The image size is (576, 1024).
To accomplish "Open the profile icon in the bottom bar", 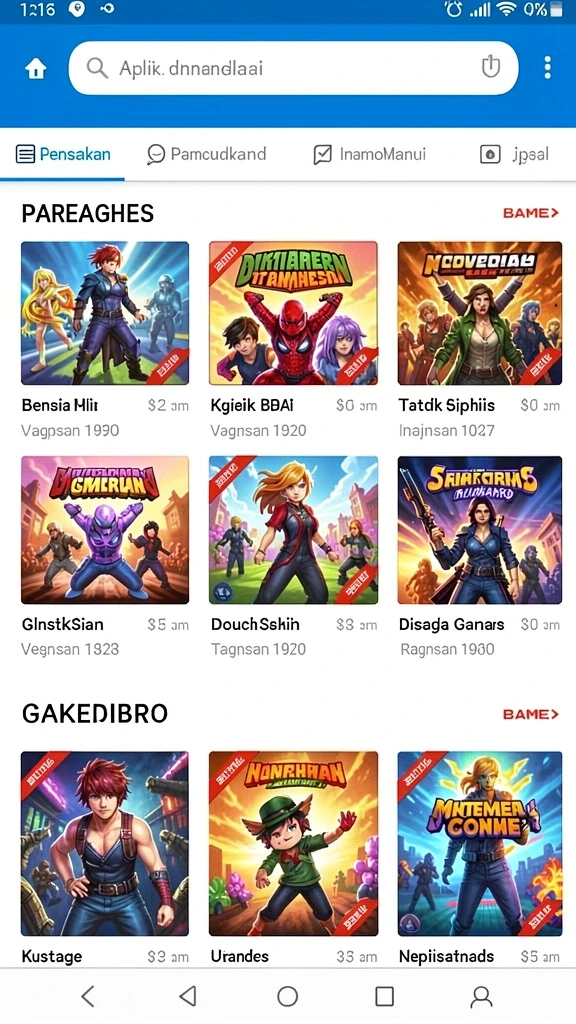I will 481,997.
